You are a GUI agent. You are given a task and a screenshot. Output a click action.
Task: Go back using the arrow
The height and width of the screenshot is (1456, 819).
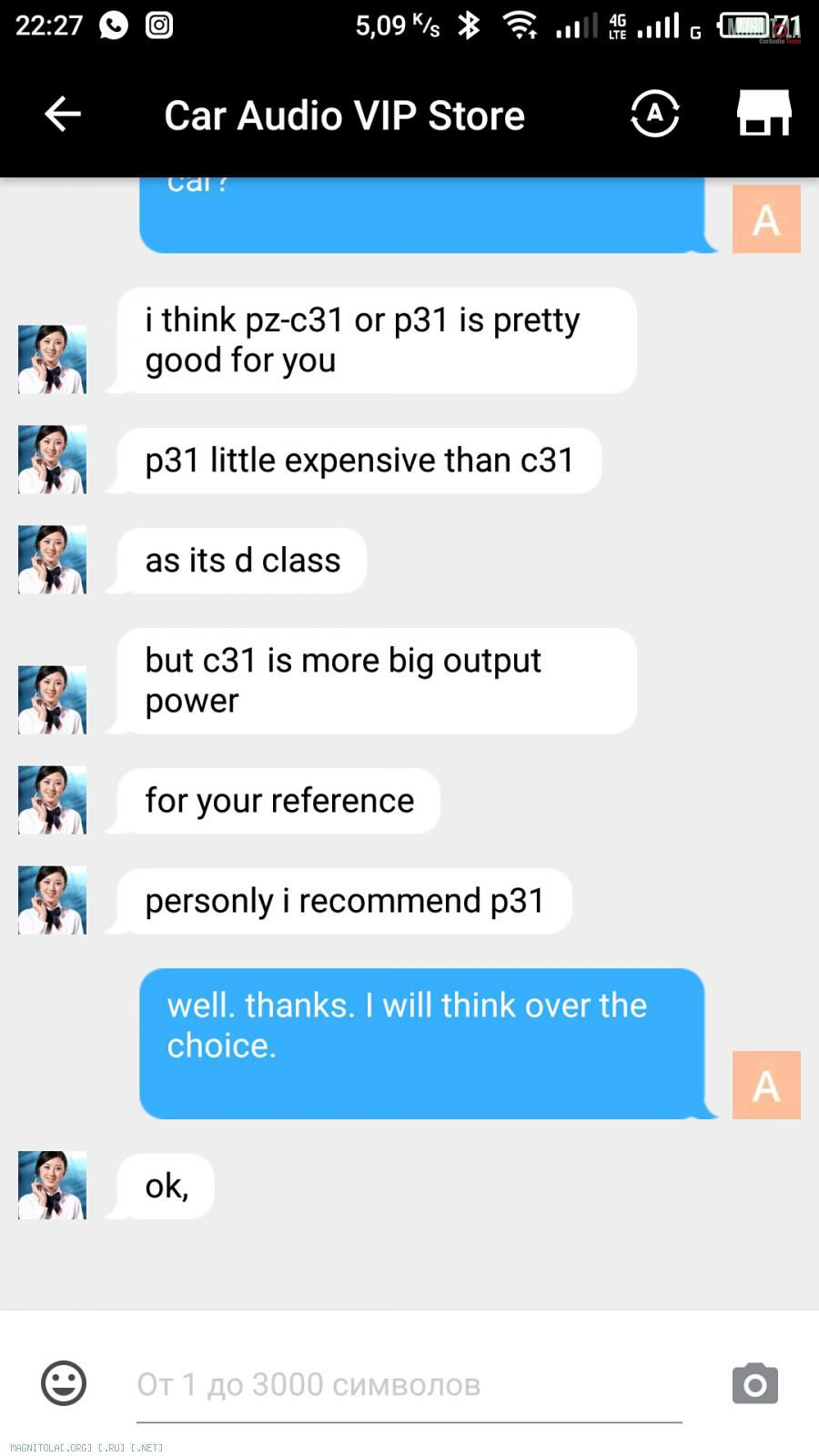pyautogui.click(x=63, y=115)
